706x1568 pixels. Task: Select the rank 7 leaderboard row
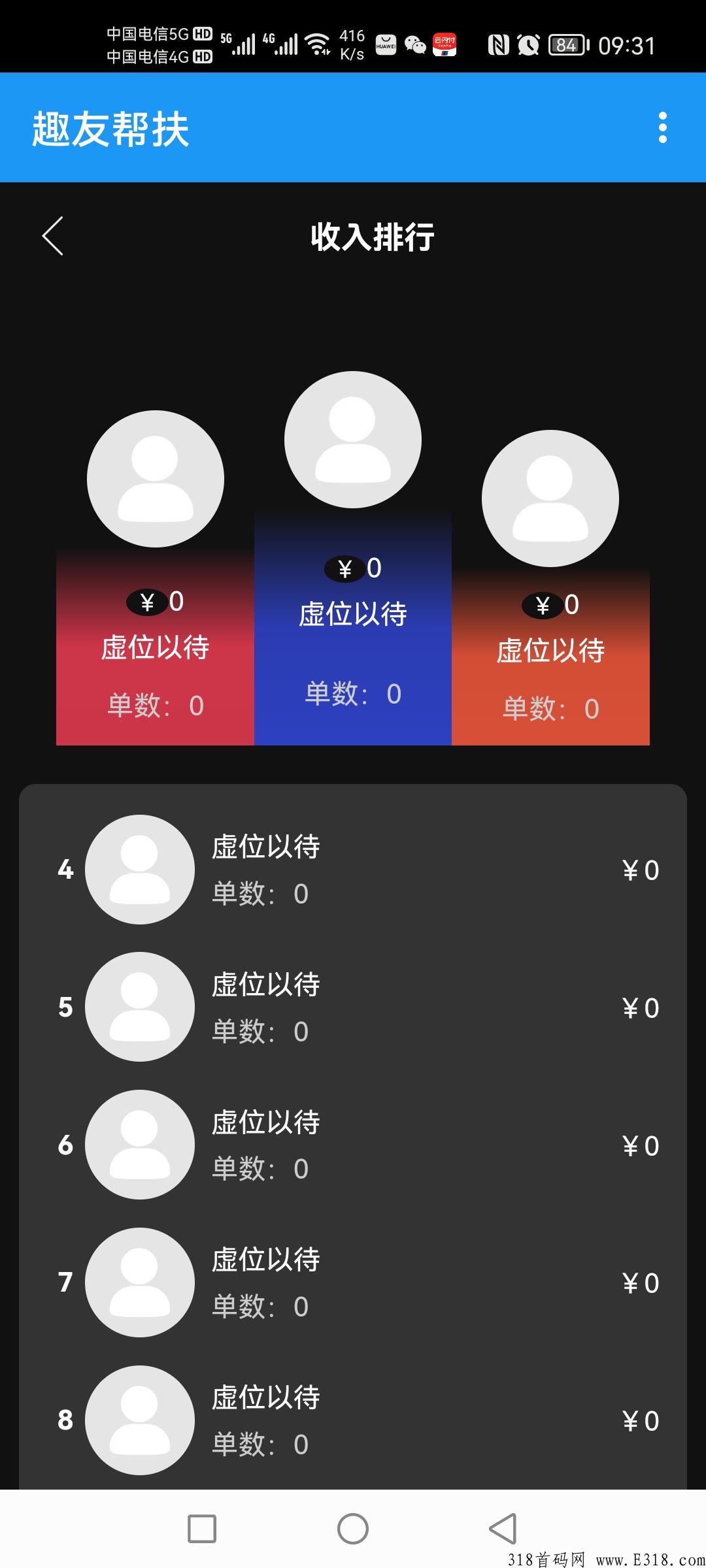[353, 1282]
